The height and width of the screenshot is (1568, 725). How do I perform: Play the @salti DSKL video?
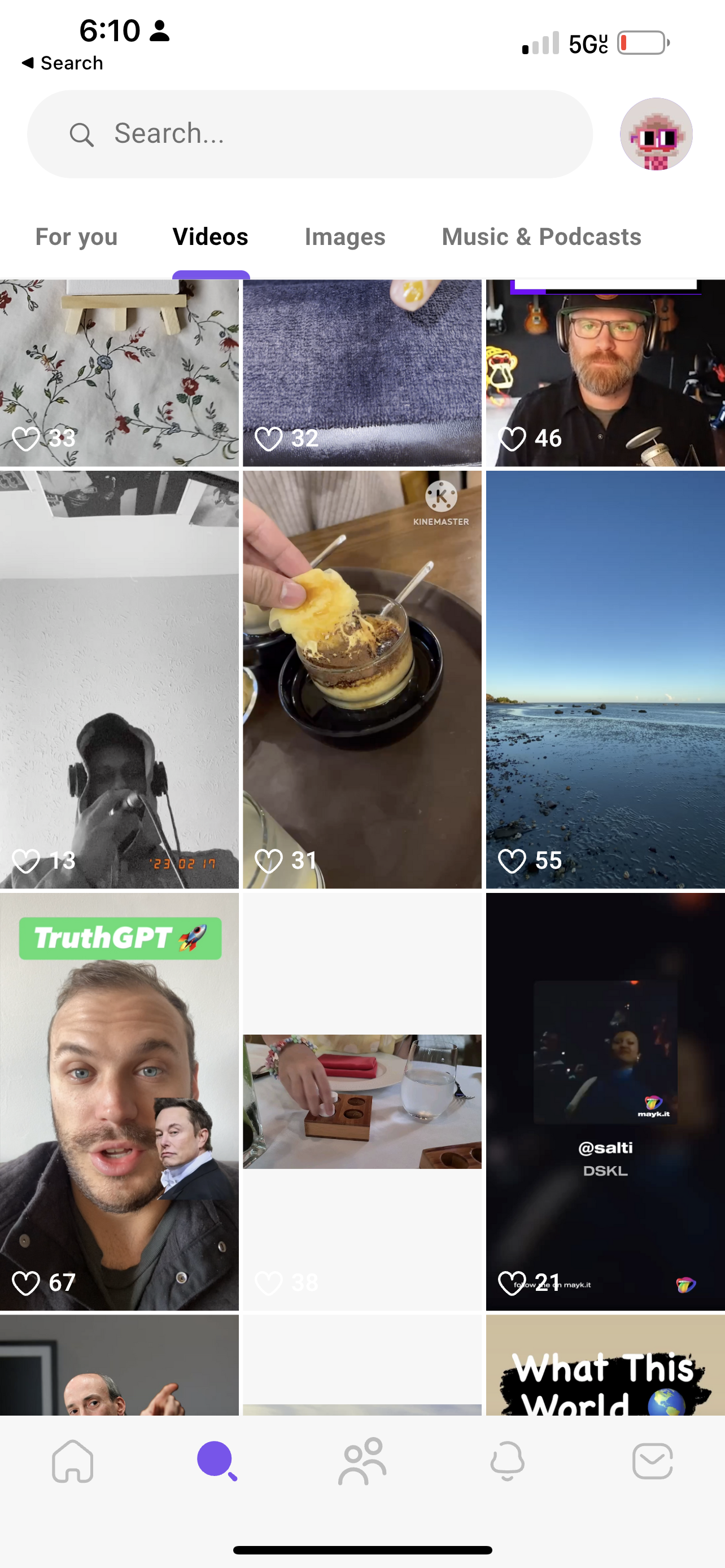(605, 1101)
